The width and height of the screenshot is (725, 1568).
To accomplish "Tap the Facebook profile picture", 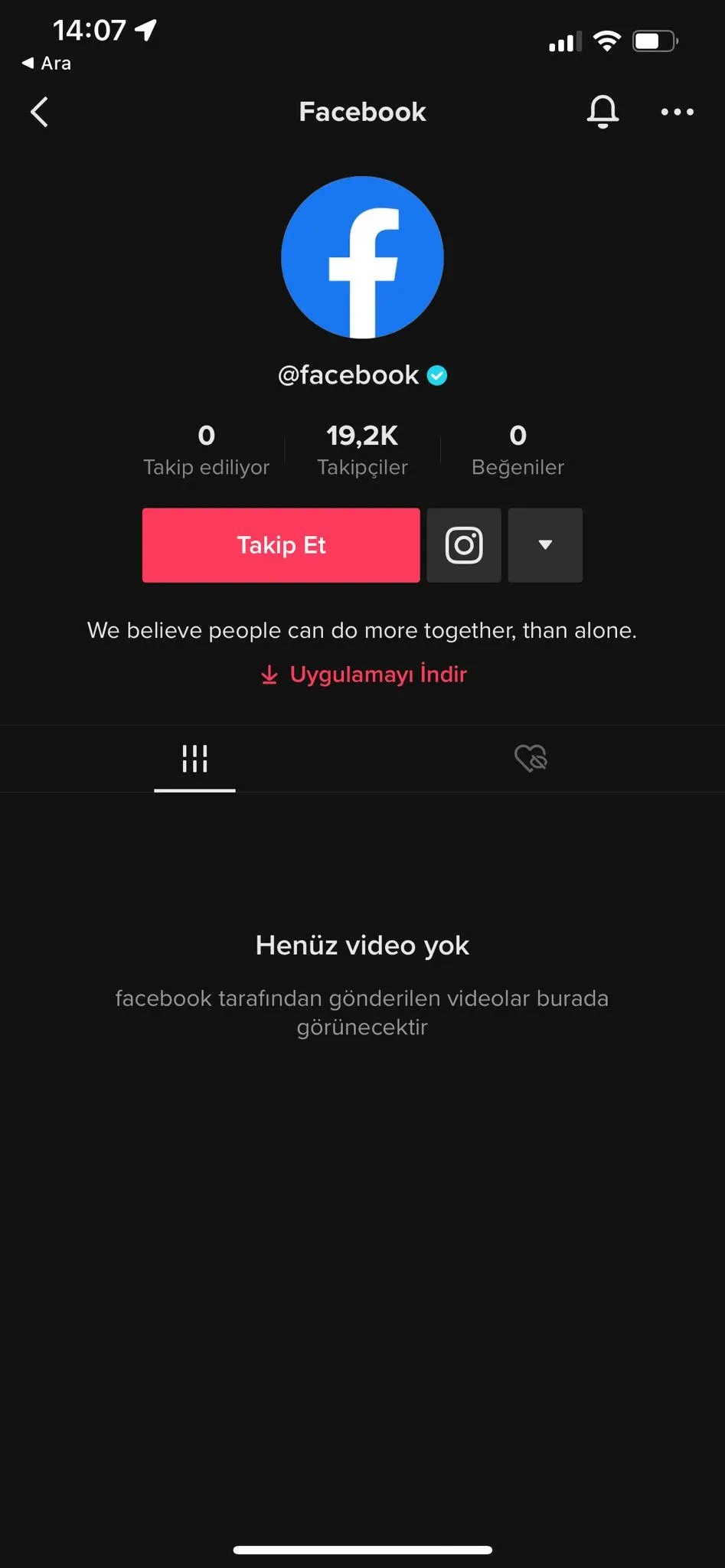I will 362,257.
